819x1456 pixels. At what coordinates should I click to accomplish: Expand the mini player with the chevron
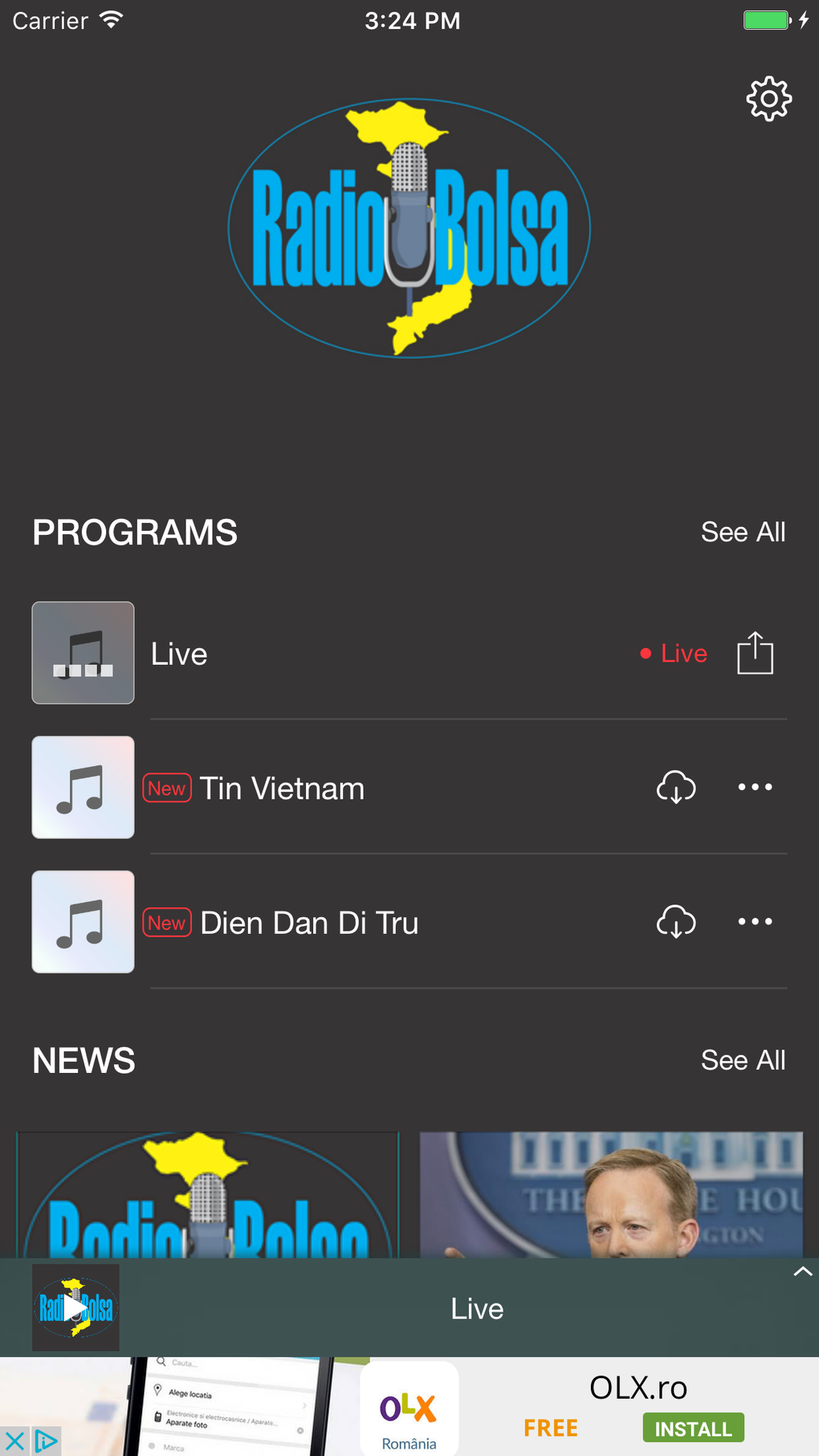[x=802, y=1271]
